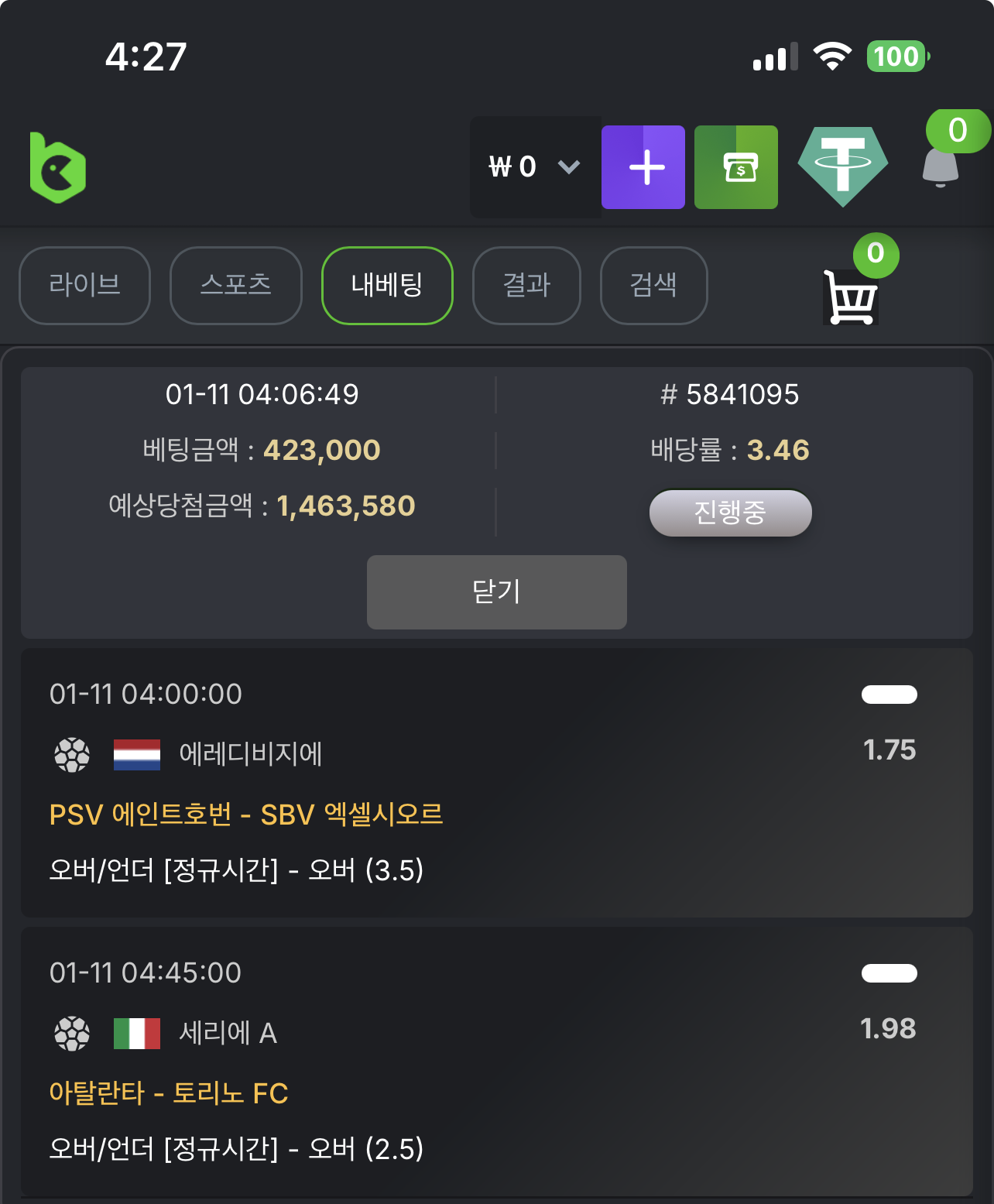Image resolution: width=994 pixels, height=1204 pixels.
Task: Click the Italy flag icon
Action: [136, 1034]
